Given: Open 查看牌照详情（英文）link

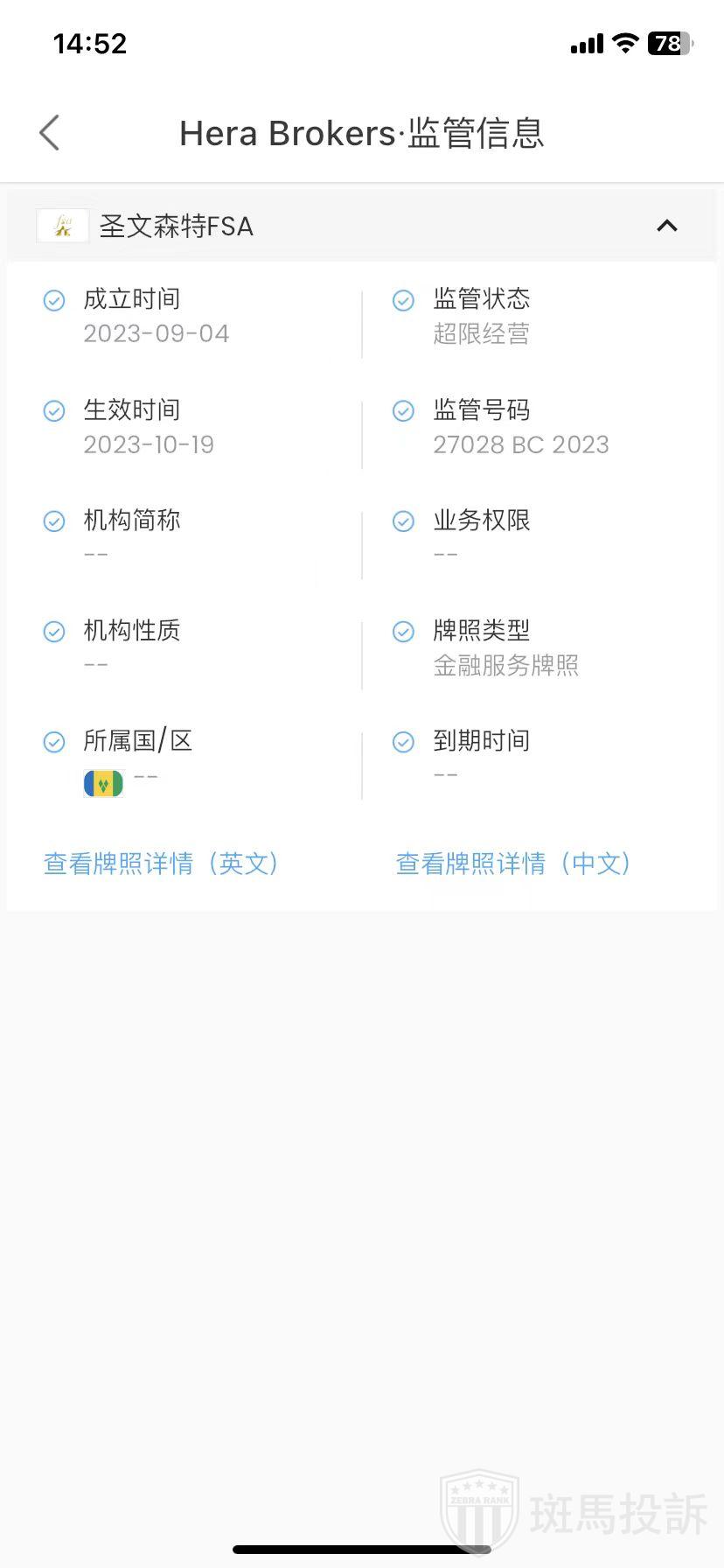Looking at the screenshot, I should [x=162, y=864].
